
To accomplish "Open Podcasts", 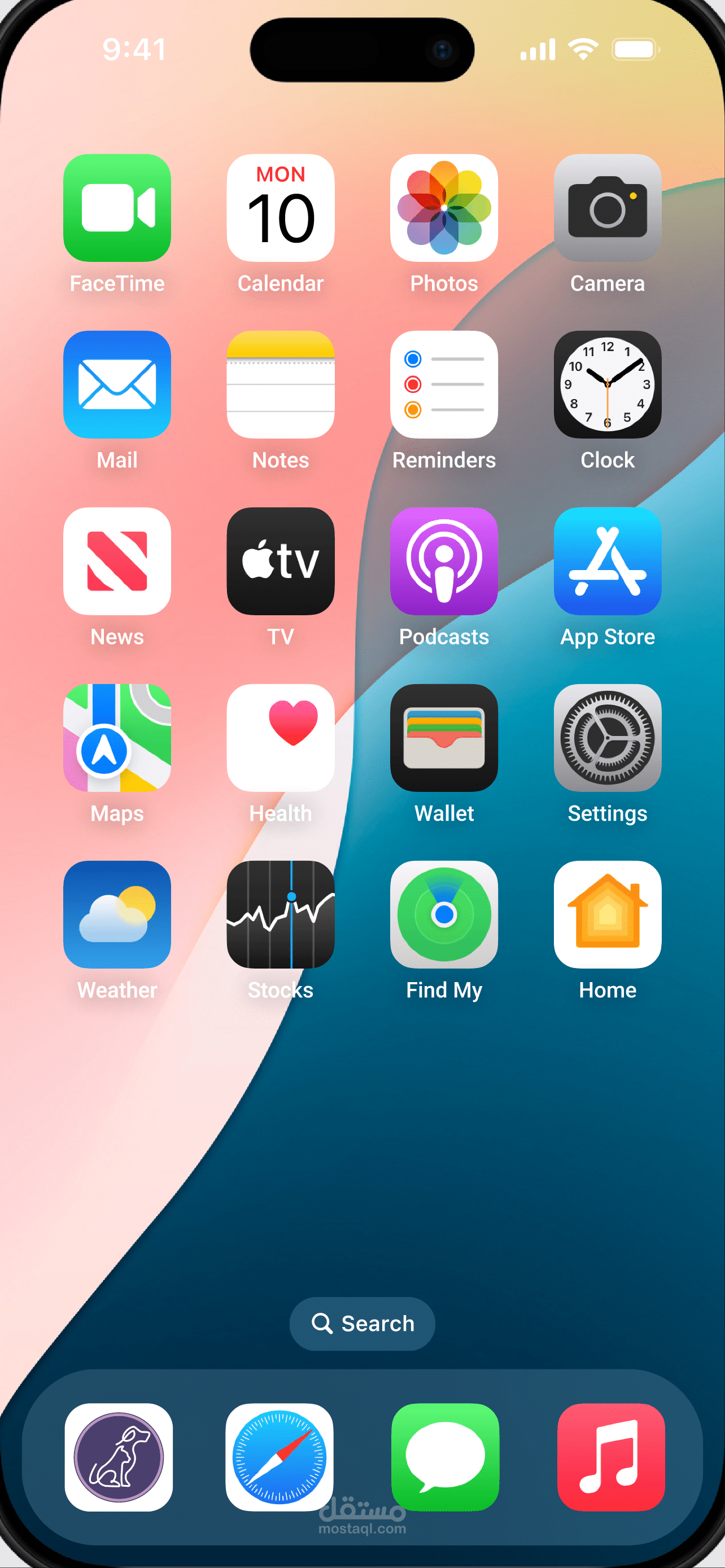I will pos(444,560).
